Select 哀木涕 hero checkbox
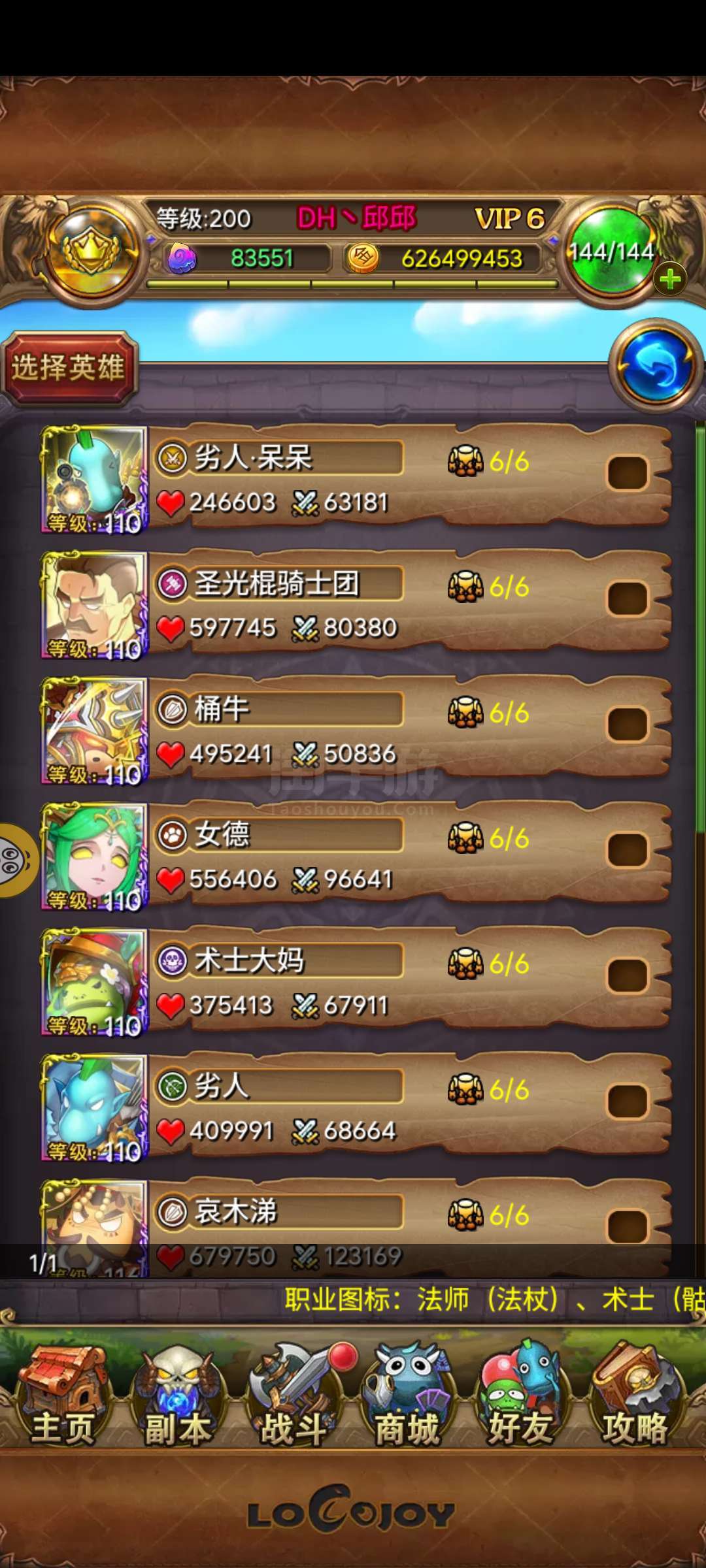Screen dimensions: 706x1568 [x=627, y=1226]
